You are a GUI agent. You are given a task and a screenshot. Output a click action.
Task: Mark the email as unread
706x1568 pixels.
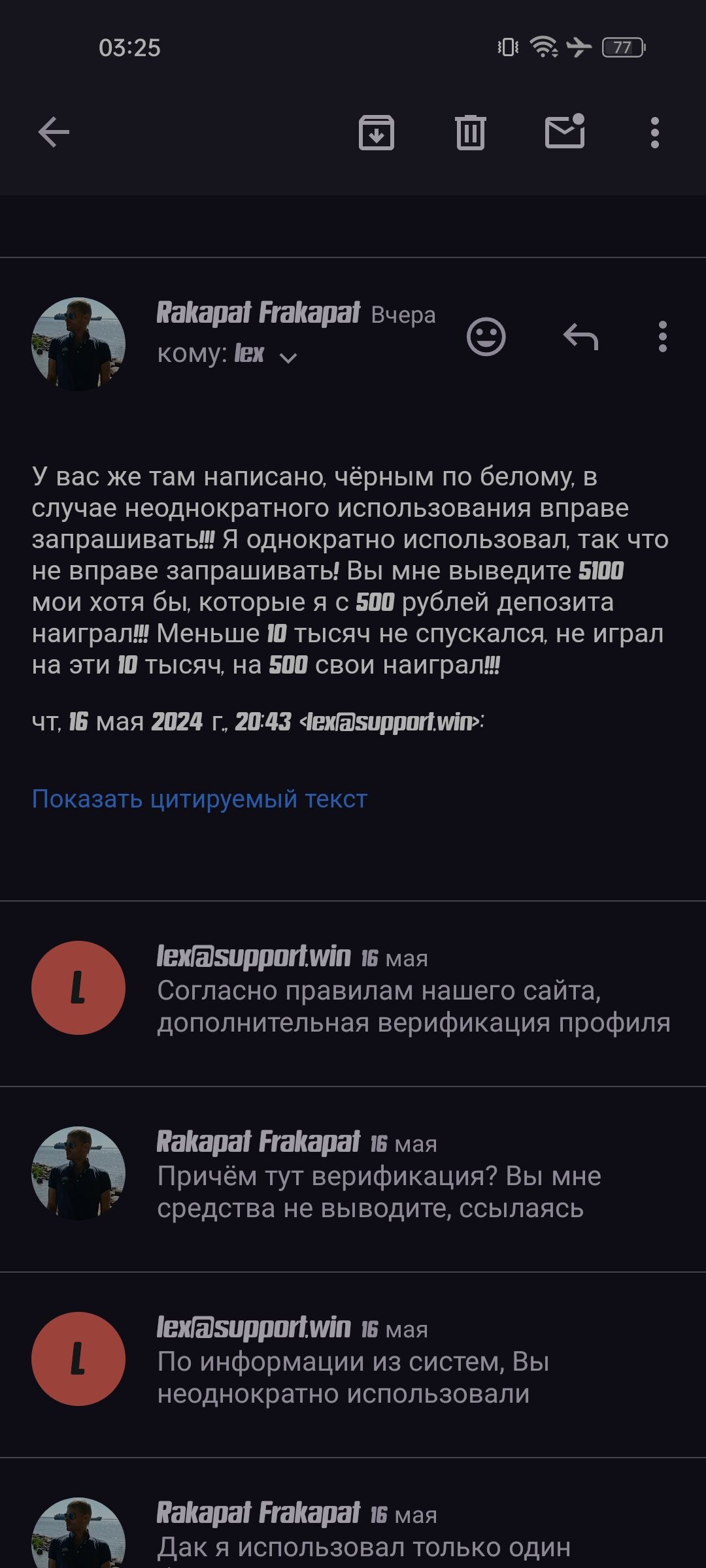565,131
